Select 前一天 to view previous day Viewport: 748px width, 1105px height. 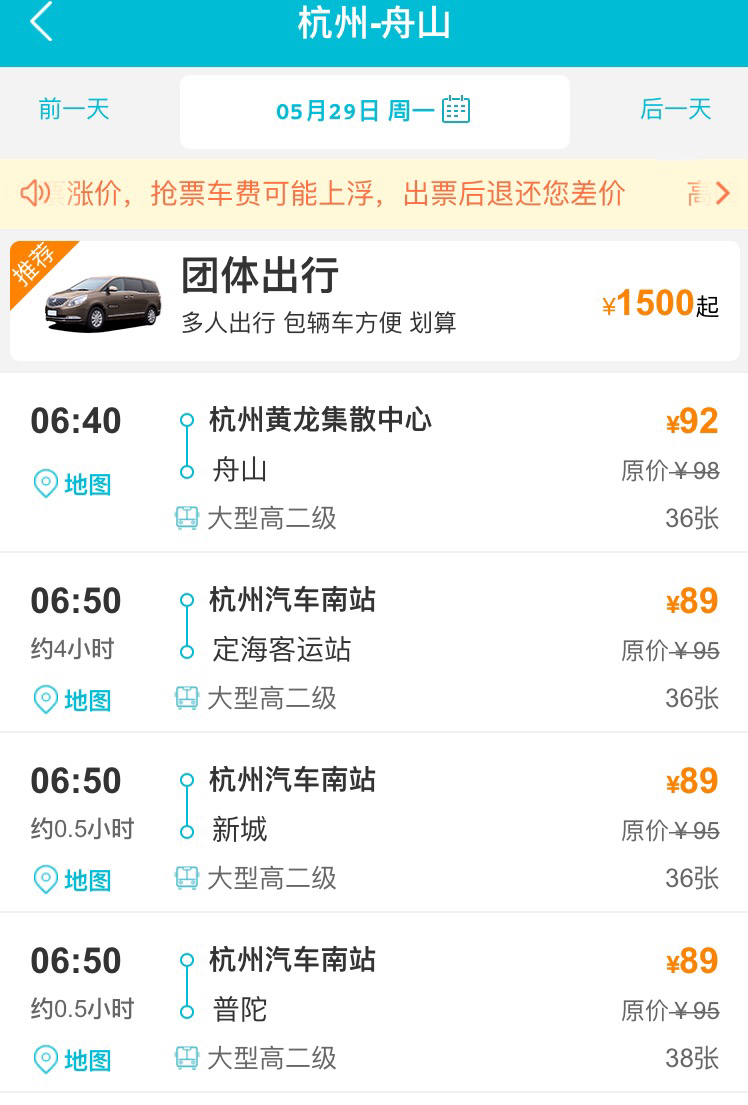74,109
